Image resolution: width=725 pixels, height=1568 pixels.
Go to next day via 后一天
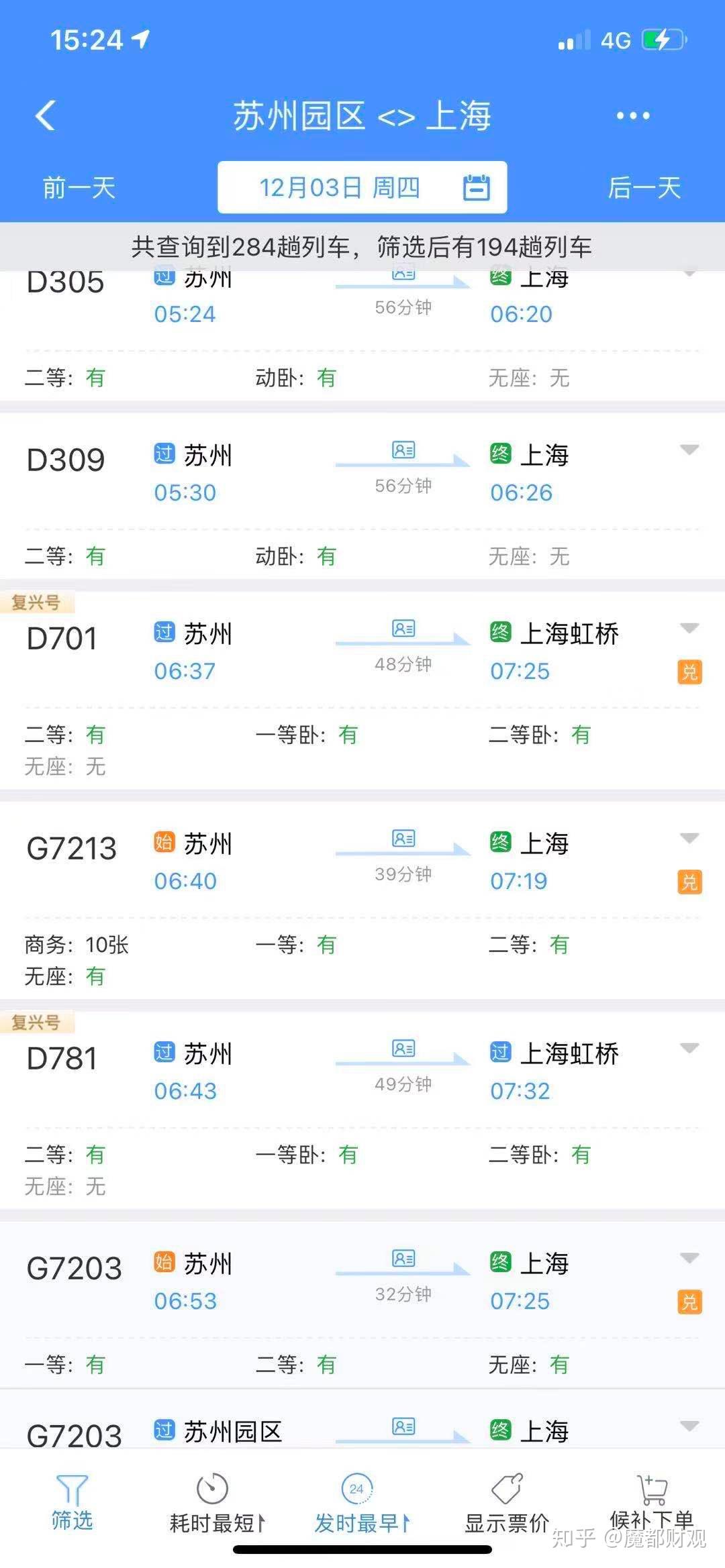(646, 189)
